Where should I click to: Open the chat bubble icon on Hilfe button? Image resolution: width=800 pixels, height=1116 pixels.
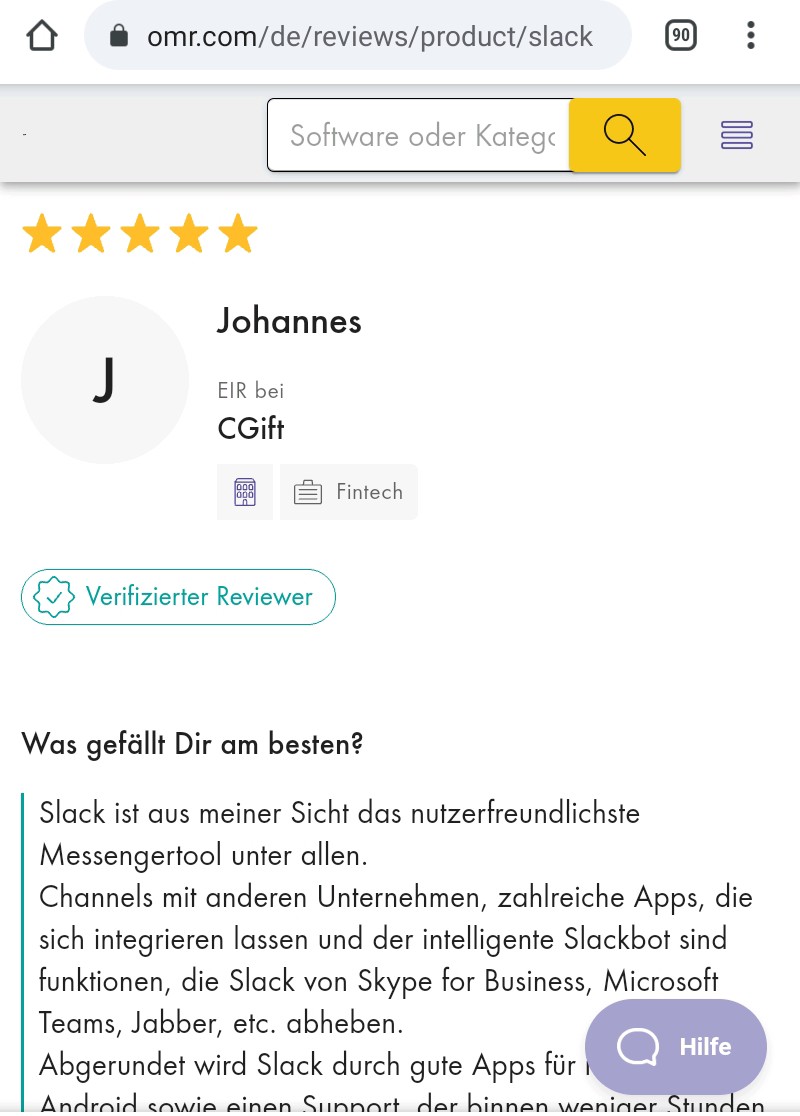637,1047
